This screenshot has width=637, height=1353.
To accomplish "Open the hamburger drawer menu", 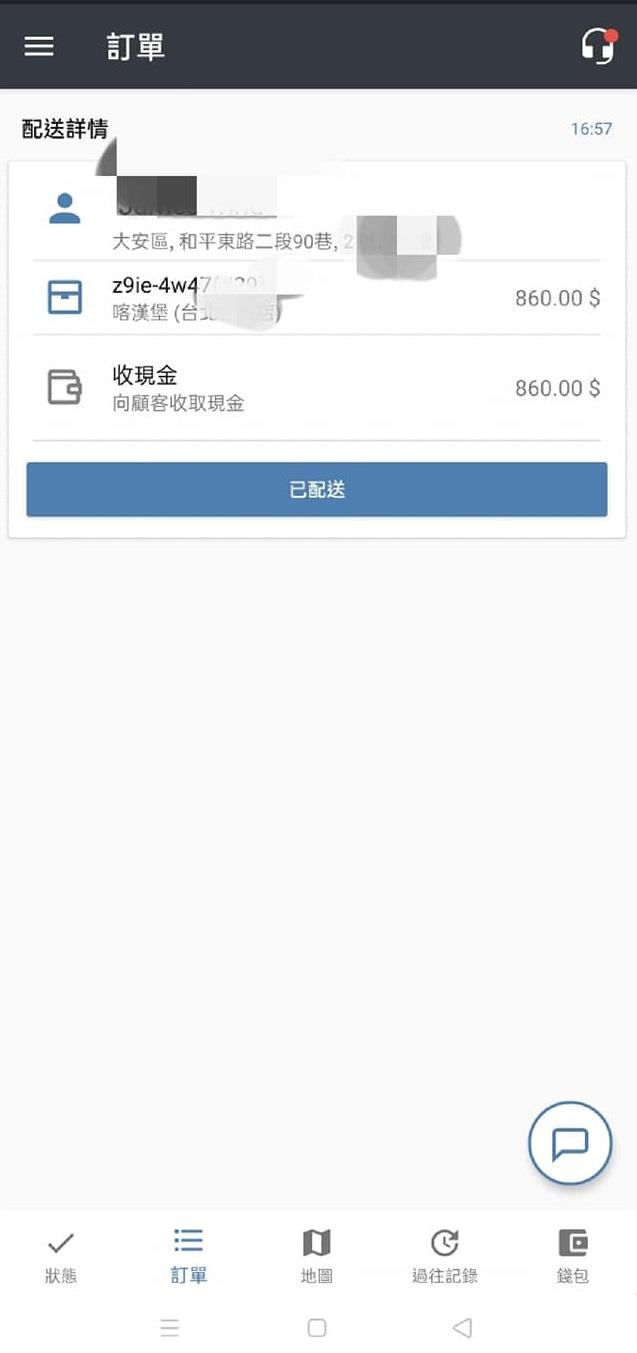I will point(39,46).
